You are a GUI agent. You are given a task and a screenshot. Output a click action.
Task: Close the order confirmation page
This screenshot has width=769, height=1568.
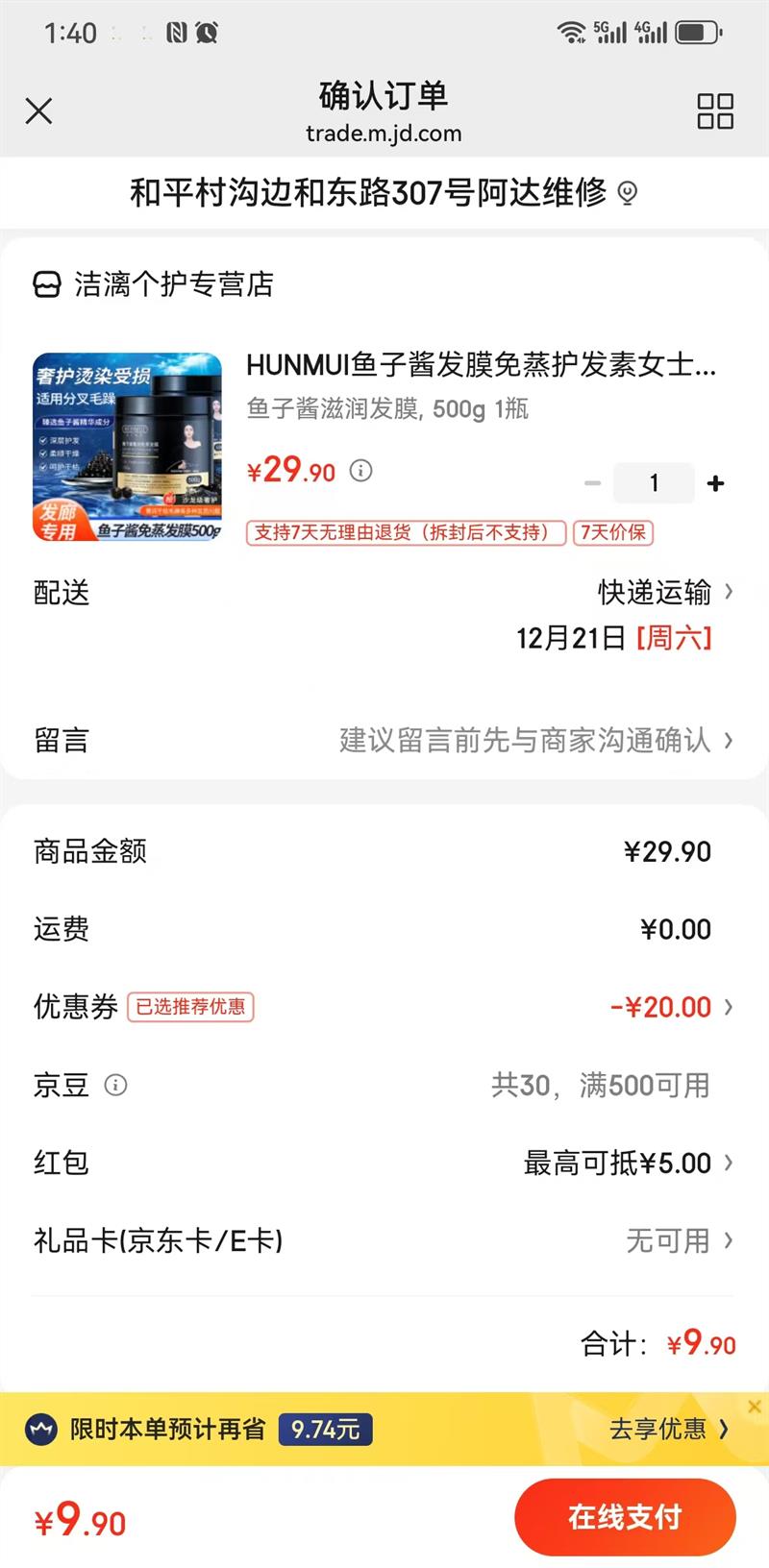point(38,111)
